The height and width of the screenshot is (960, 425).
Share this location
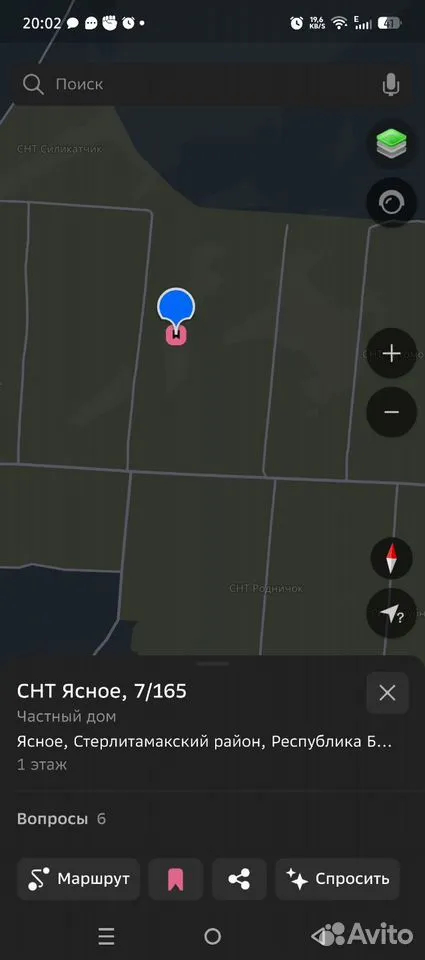tap(239, 879)
